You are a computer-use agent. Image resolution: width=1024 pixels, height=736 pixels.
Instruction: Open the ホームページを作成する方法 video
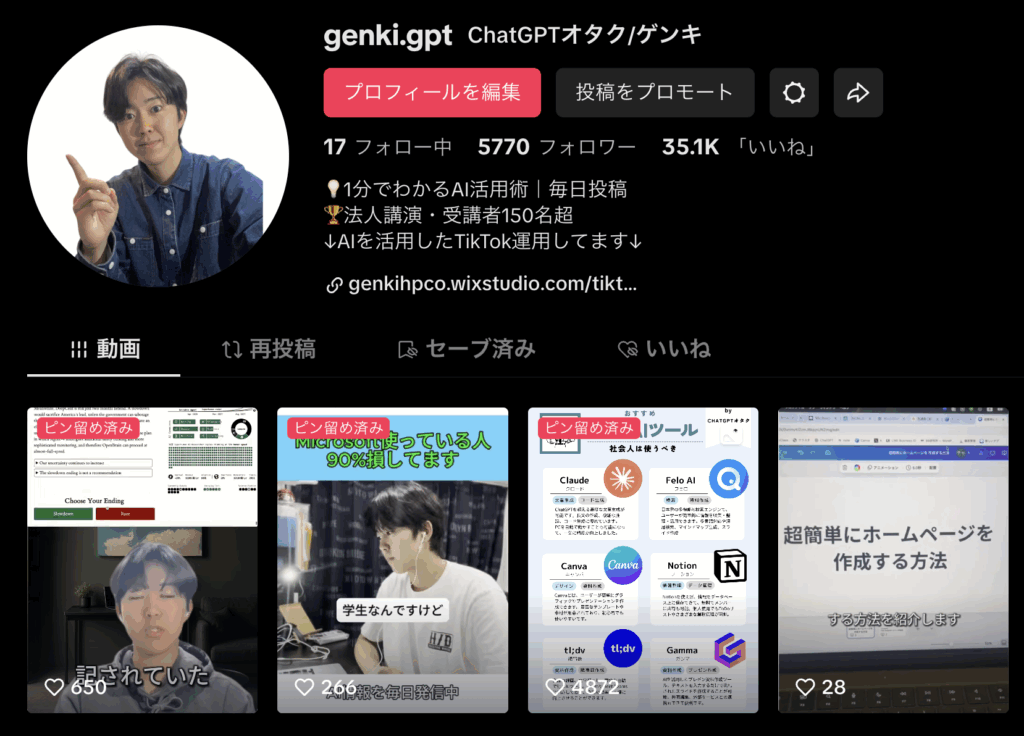point(893,560)
